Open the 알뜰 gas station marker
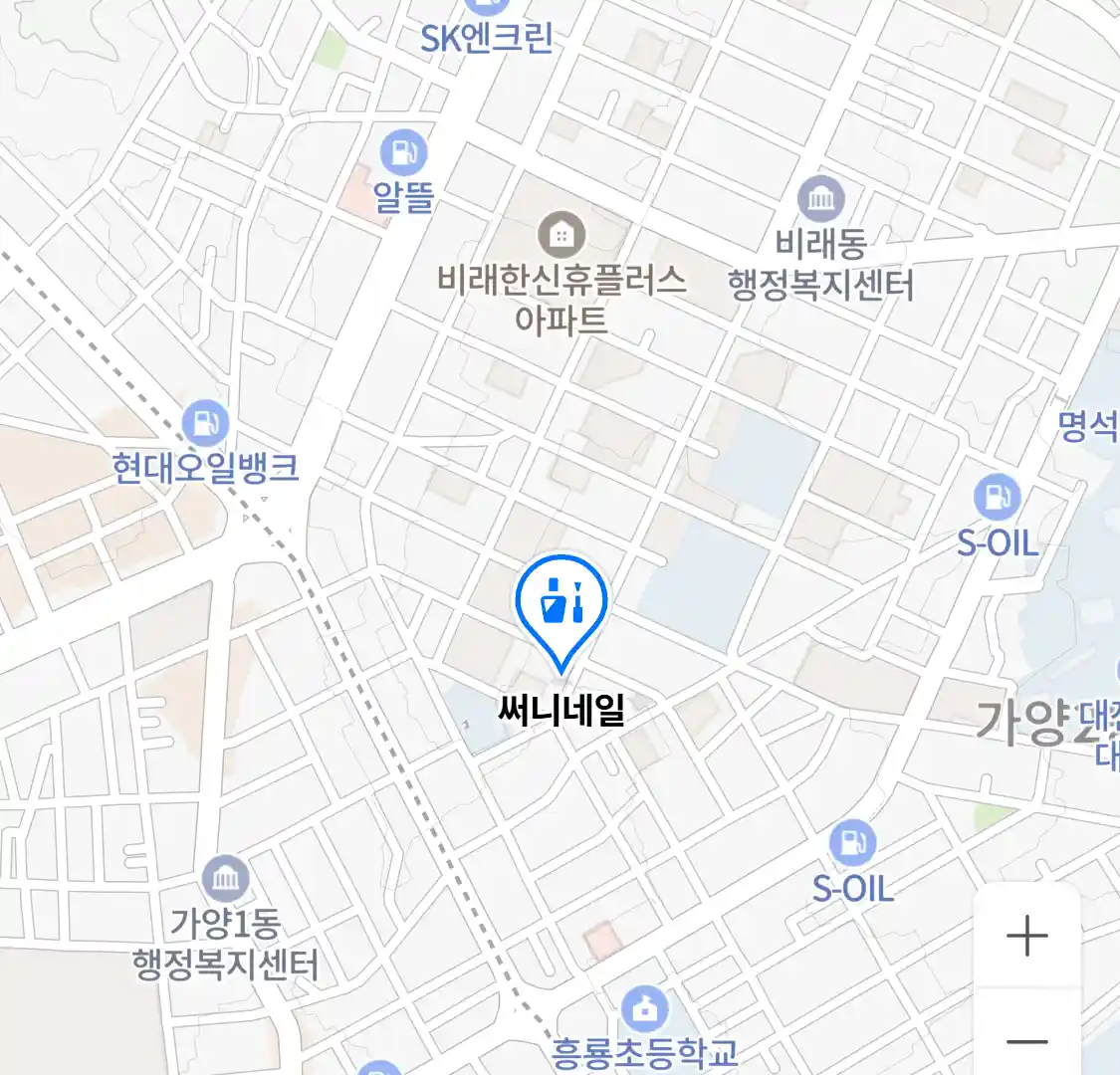This screenshot has width=1120, height=1075. (x=403, y=154)
